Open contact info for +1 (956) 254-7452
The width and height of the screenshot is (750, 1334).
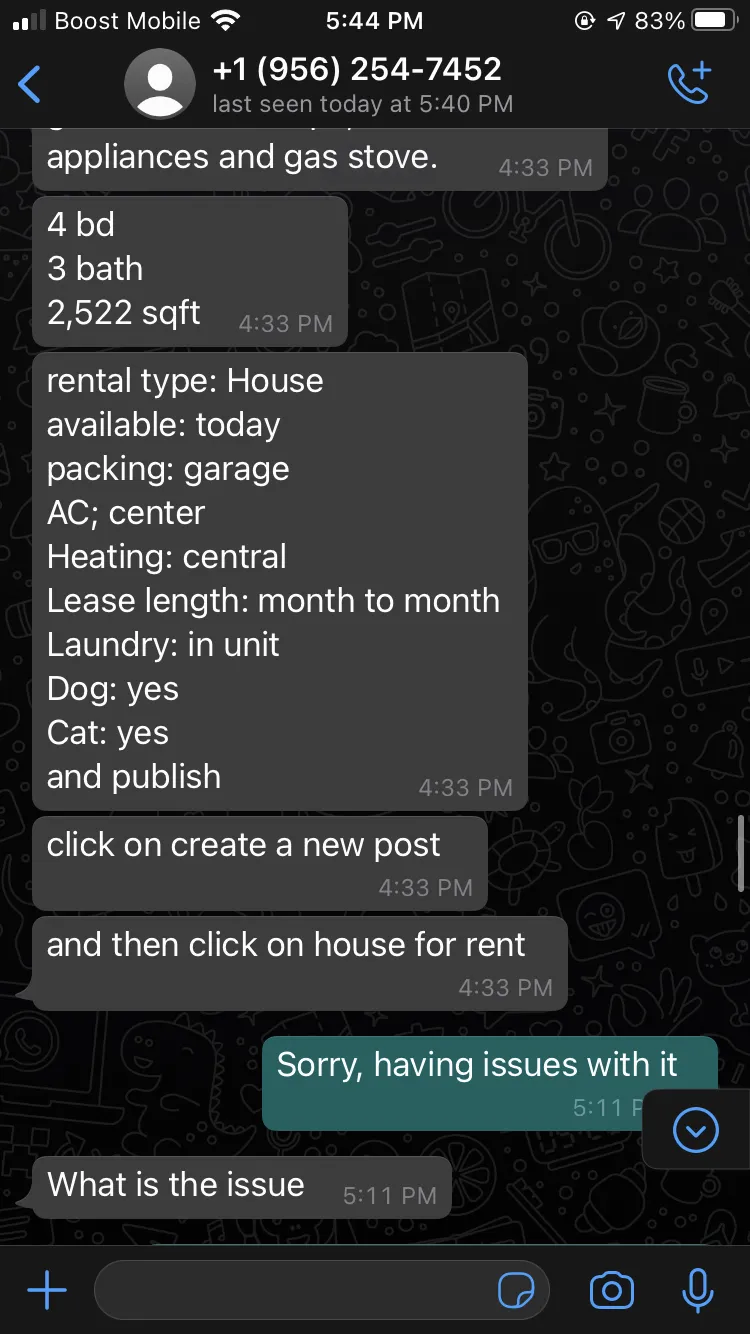pyautogui.click(x=357, y=84)
